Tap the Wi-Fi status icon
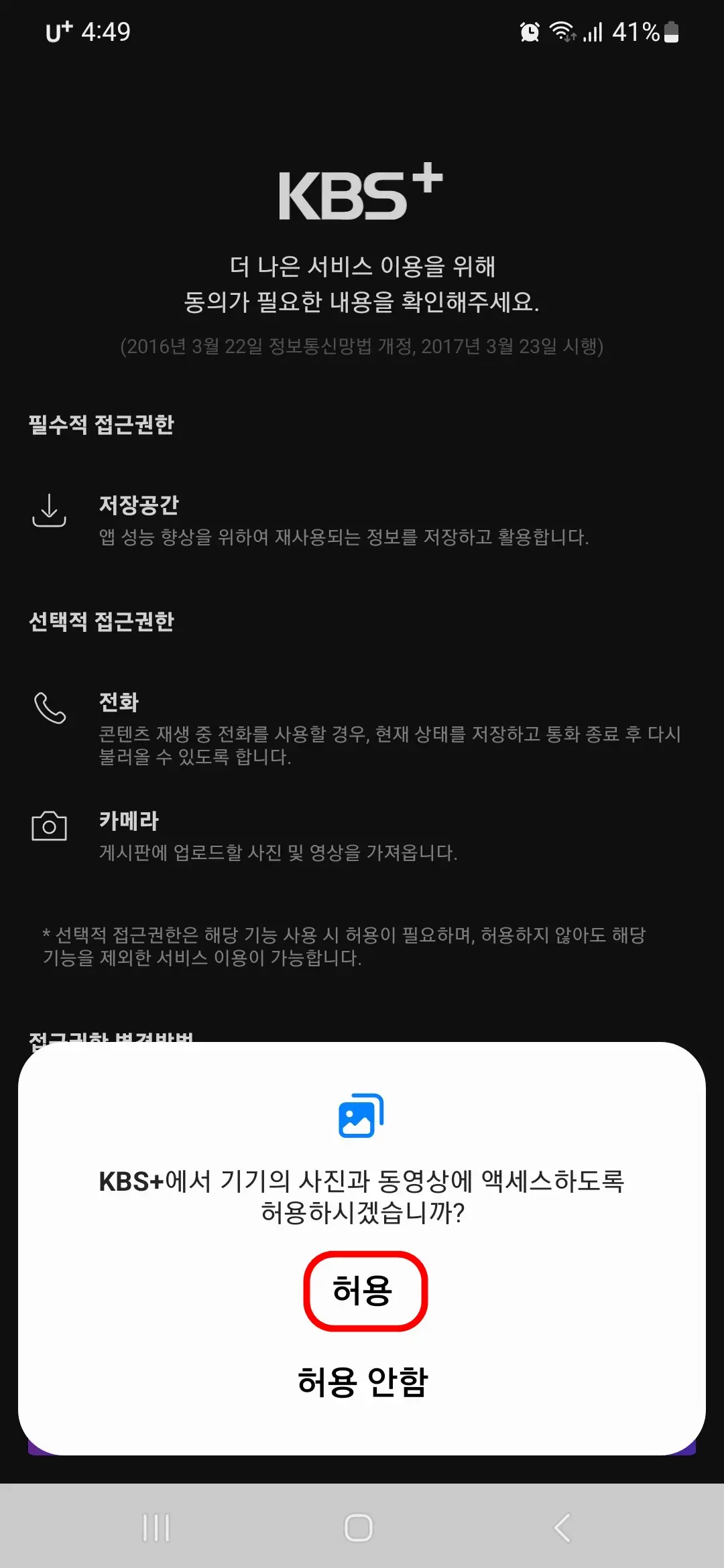 click(562, 31)
